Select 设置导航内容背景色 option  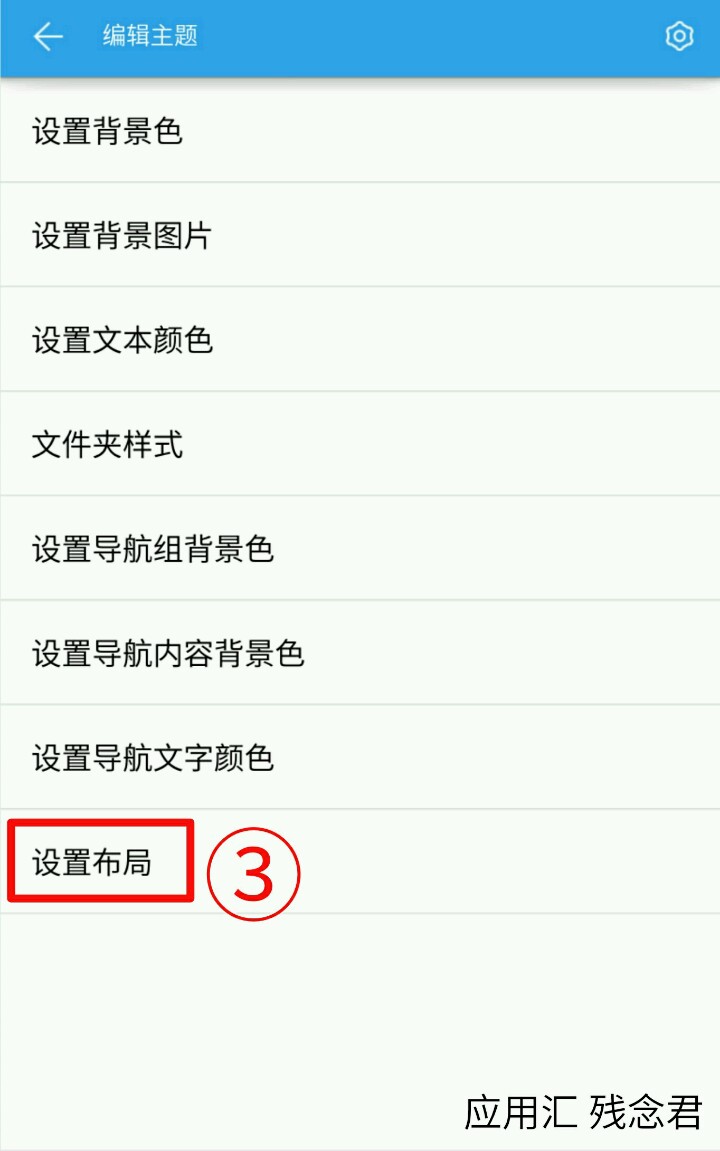point(167,653)
